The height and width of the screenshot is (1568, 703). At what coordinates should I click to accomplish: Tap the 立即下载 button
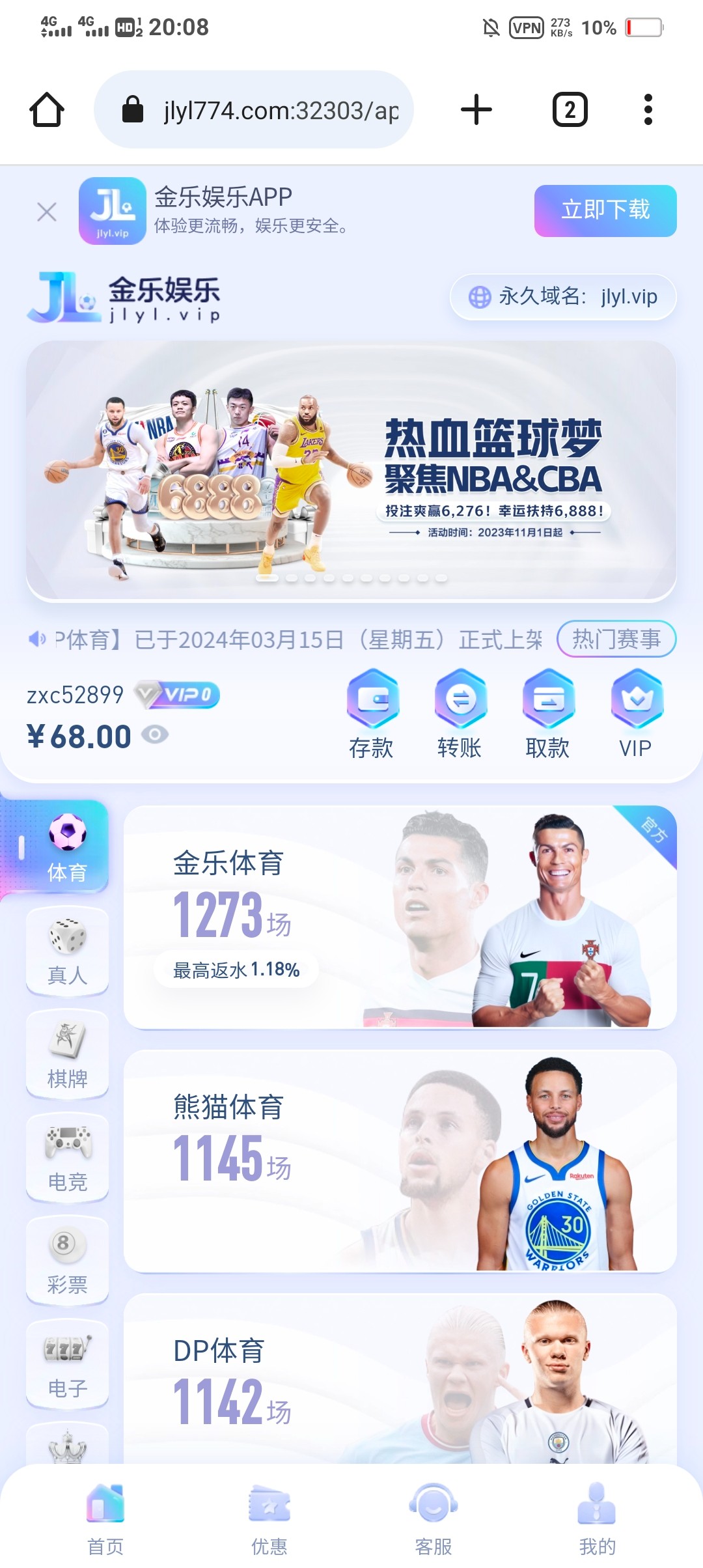(x=605, y=210)
